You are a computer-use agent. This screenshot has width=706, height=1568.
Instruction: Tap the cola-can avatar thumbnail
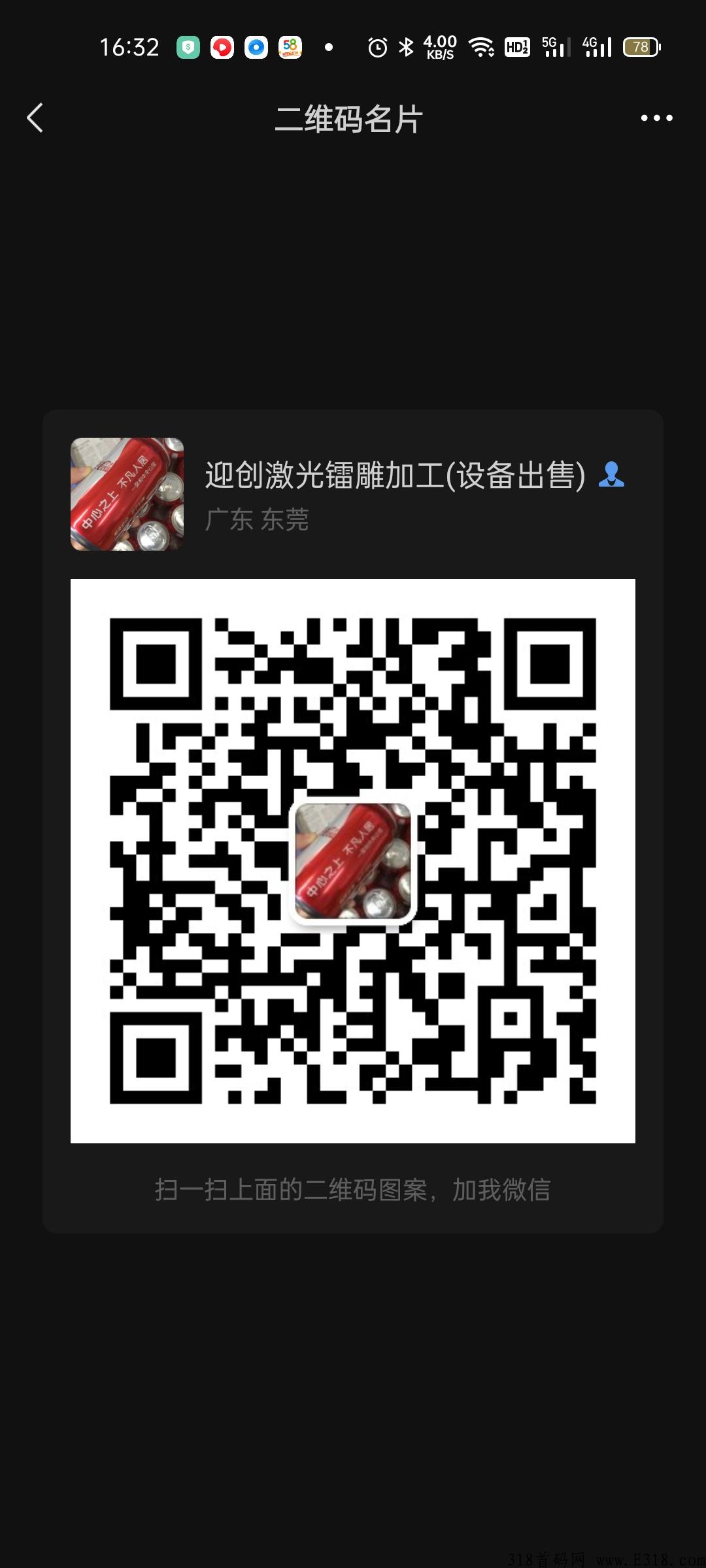(126, 495)
